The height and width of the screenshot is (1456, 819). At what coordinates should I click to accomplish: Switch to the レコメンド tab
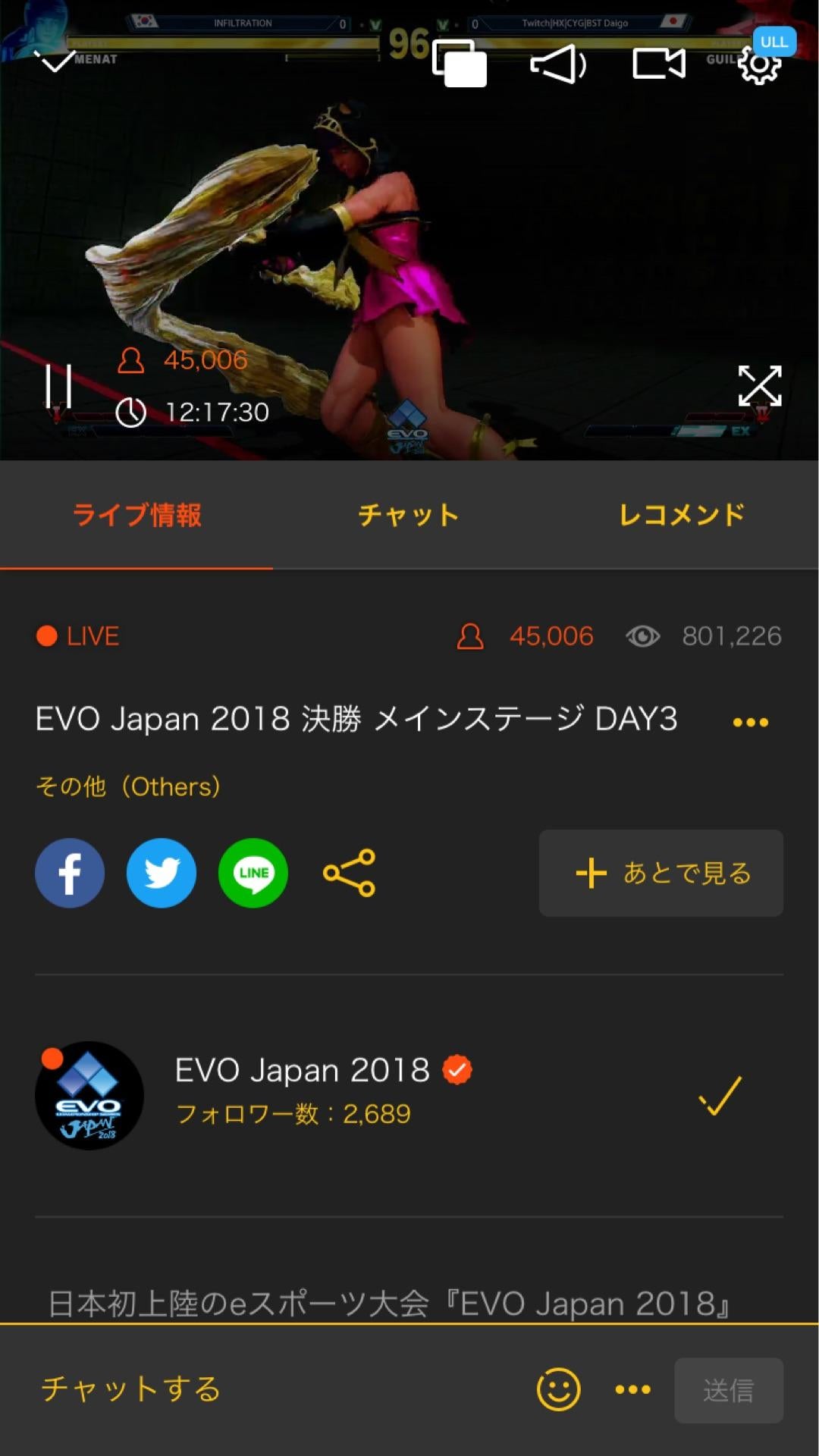[682, 515]
